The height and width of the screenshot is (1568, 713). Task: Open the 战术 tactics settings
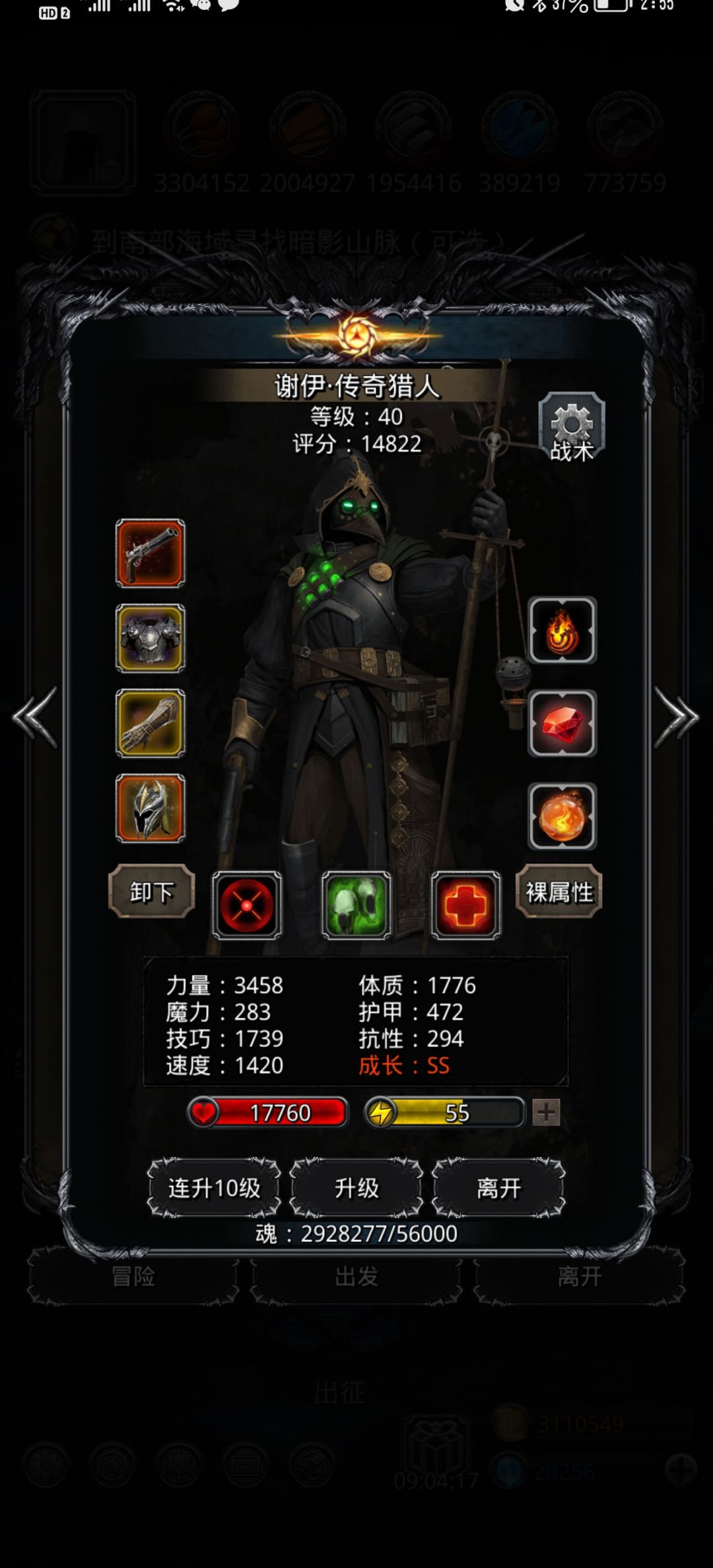click(573, 425)
